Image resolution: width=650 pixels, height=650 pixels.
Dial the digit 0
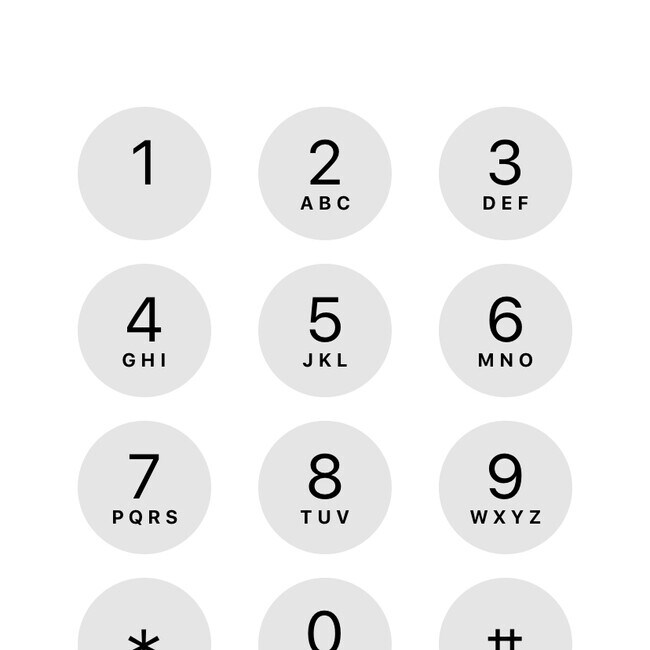pos(325,625)
